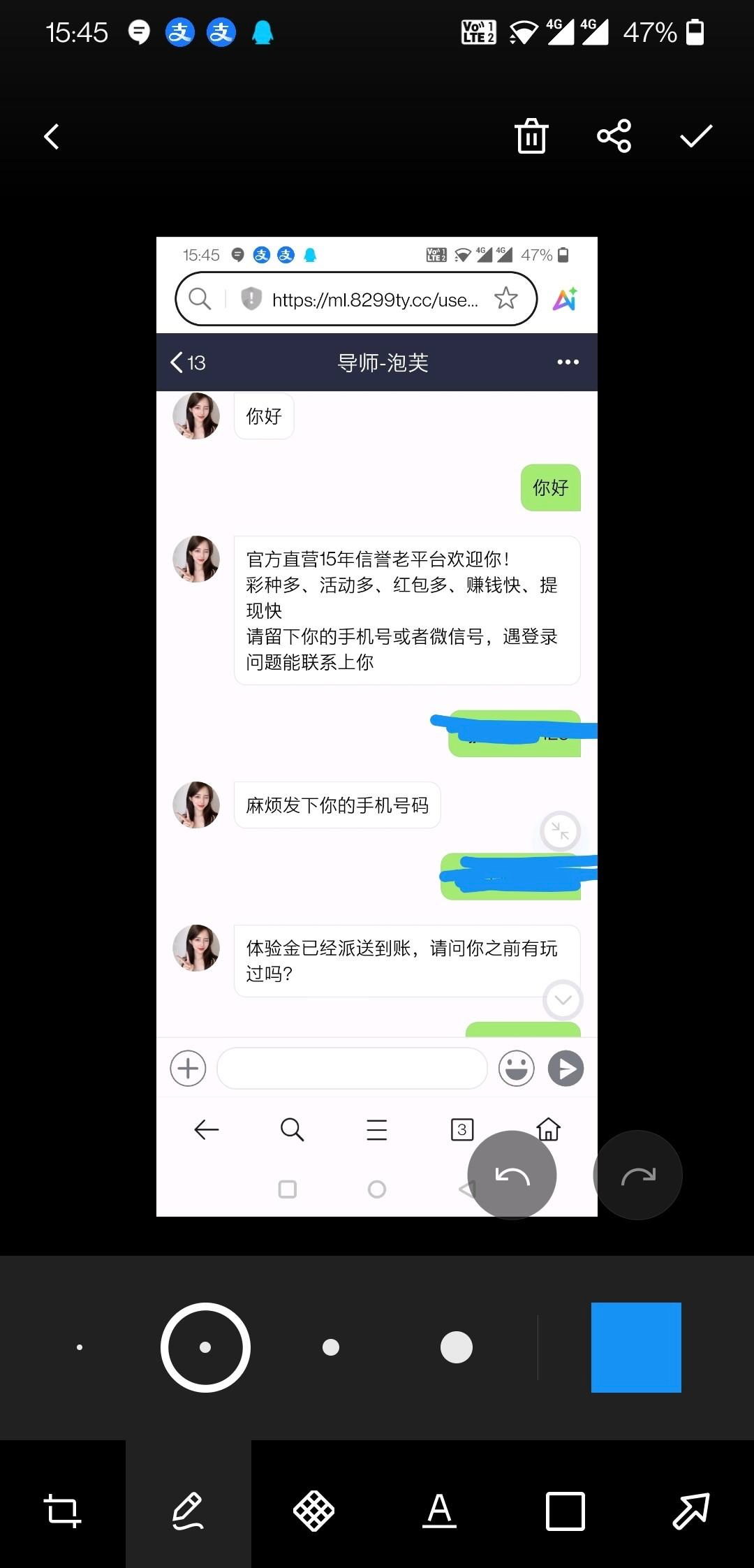Delete this screenshot
This screenshot has width=754, height=1568.
point(531,135)
